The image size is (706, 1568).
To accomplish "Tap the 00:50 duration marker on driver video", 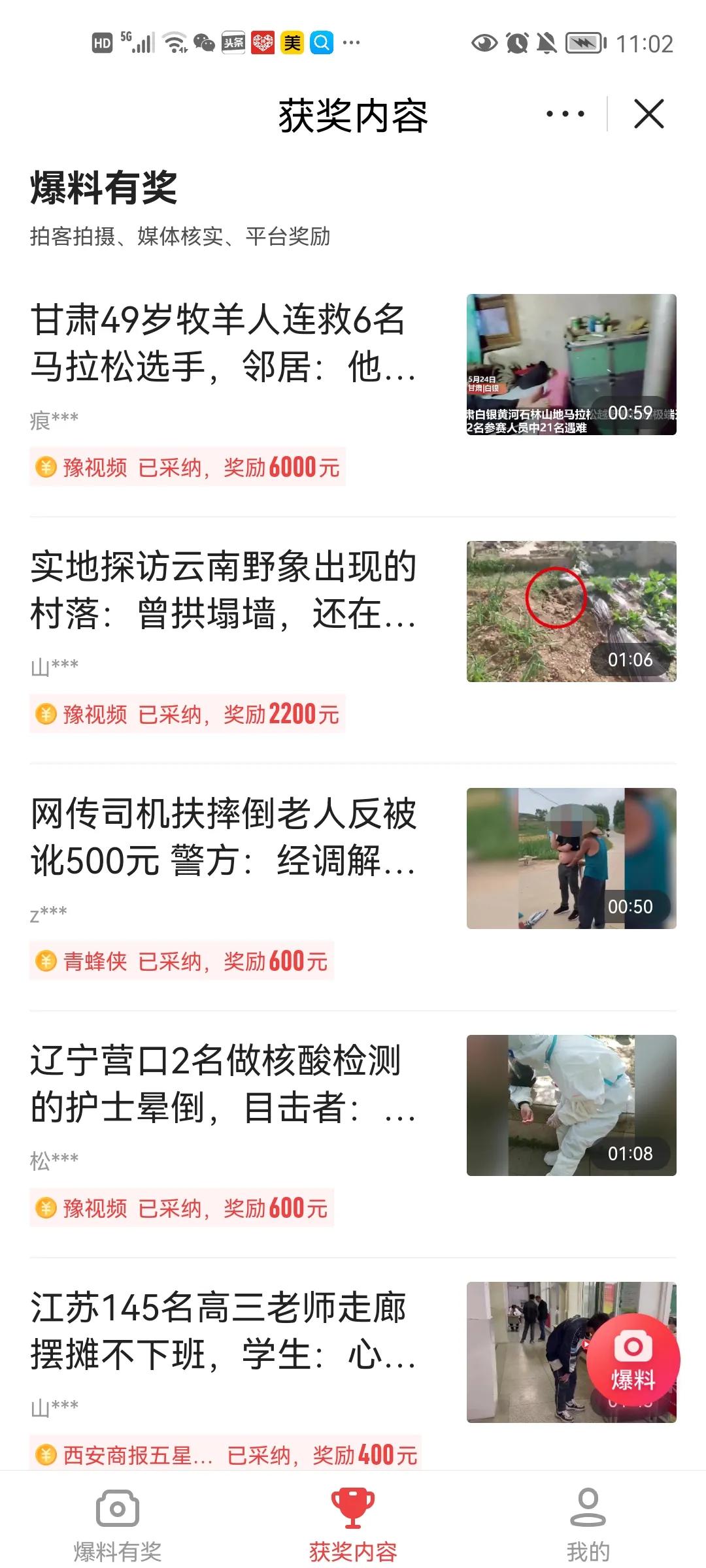I will pos(630,906).
